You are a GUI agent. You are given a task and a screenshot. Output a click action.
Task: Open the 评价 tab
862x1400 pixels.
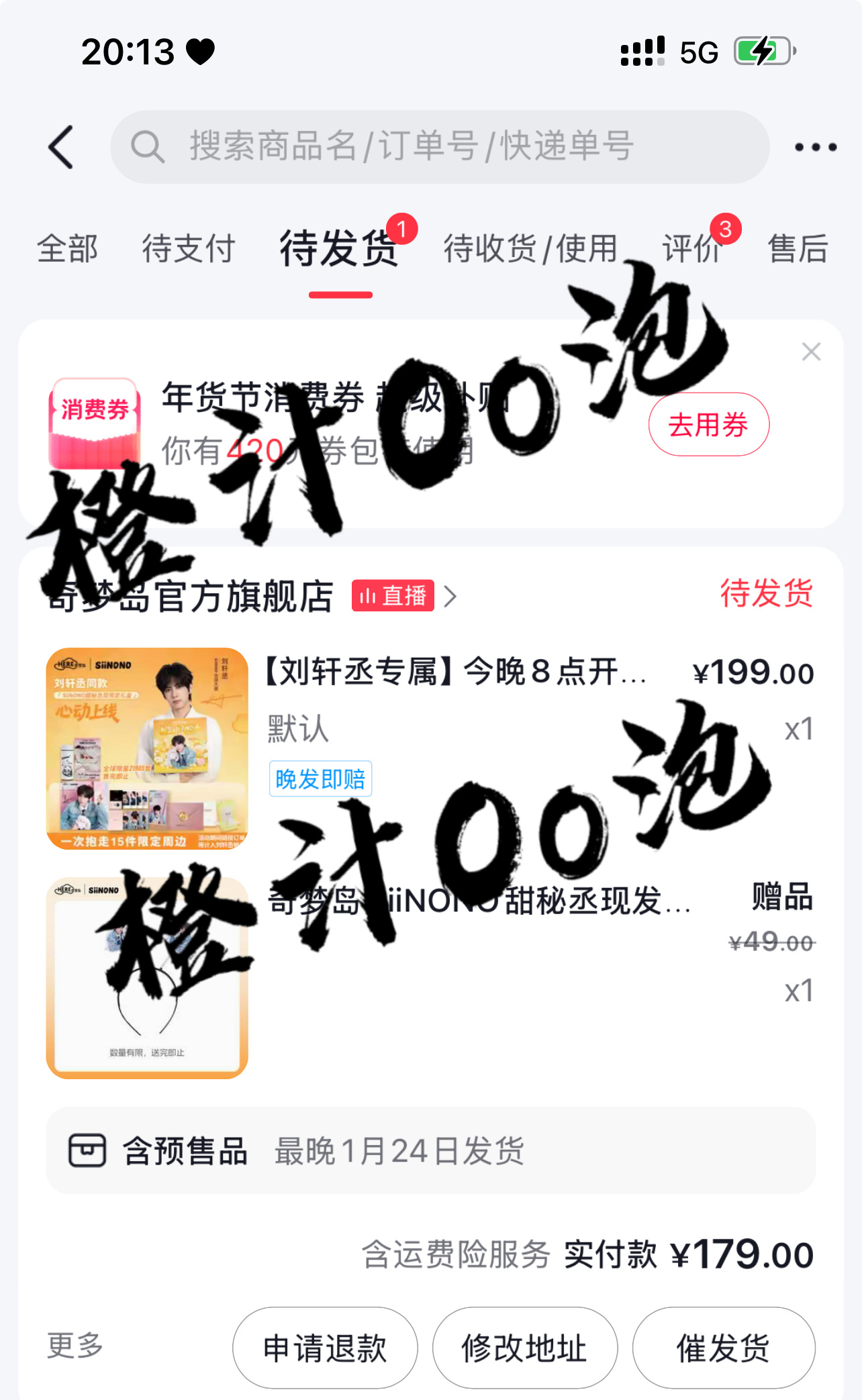pos(691,249)
